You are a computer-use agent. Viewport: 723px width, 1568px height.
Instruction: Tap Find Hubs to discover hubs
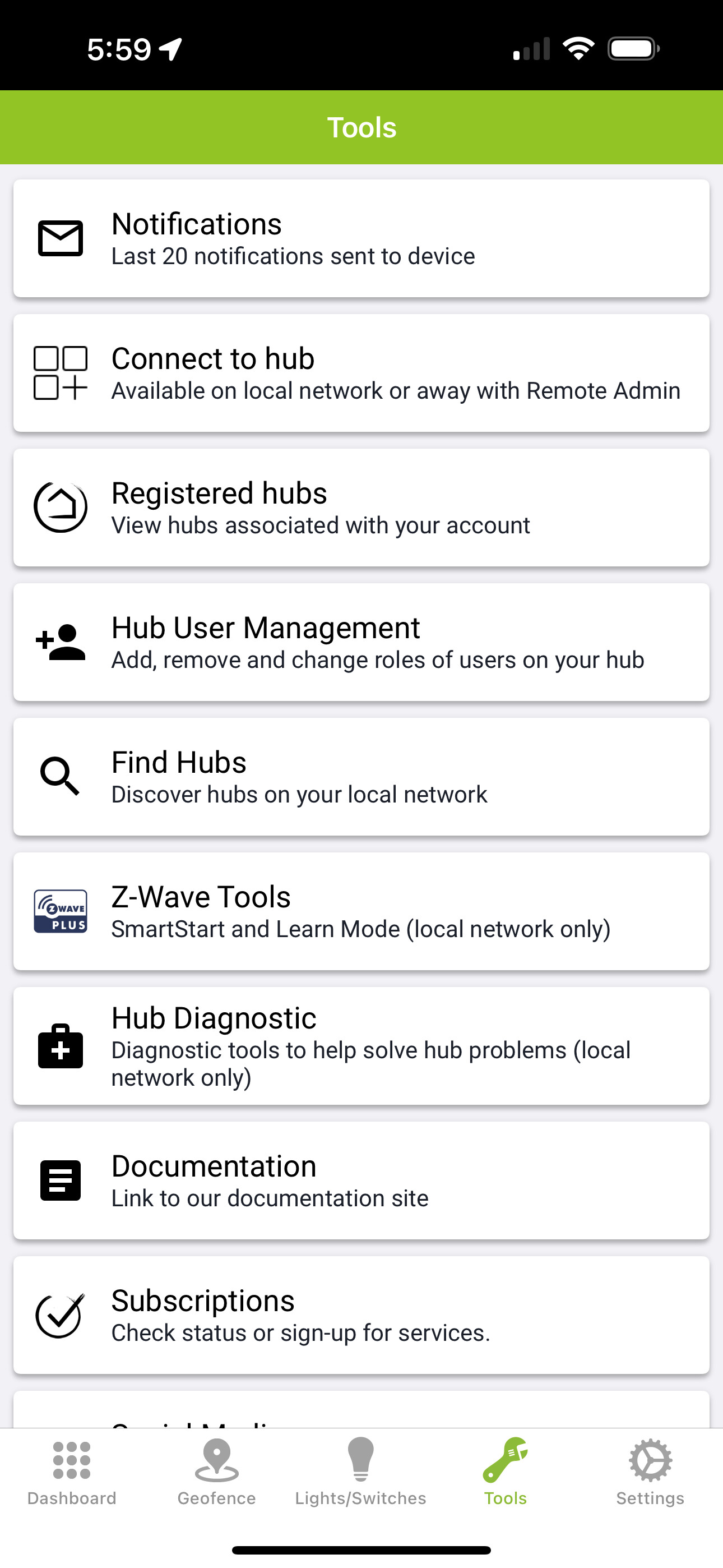click(x=361, y=776)
